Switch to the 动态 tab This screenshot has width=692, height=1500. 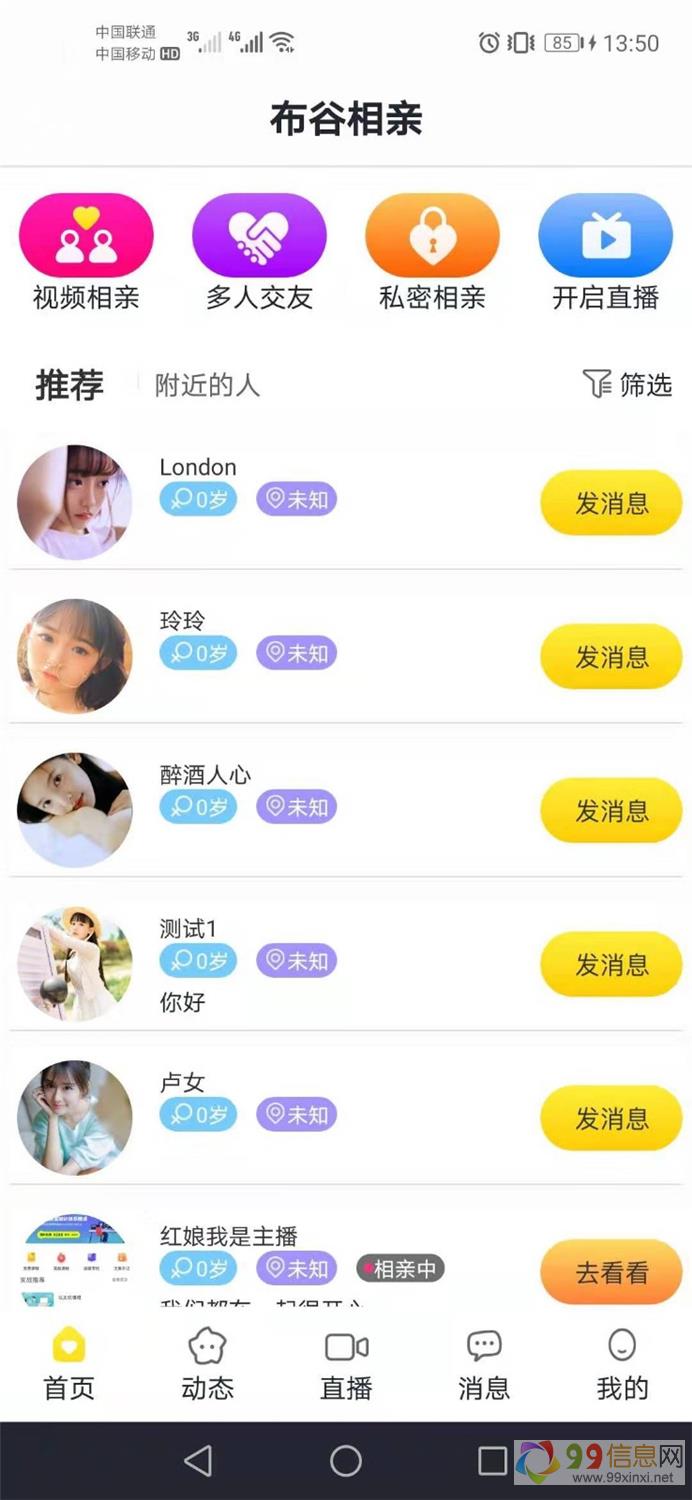pyautogui.click(x=207, y=1364)
